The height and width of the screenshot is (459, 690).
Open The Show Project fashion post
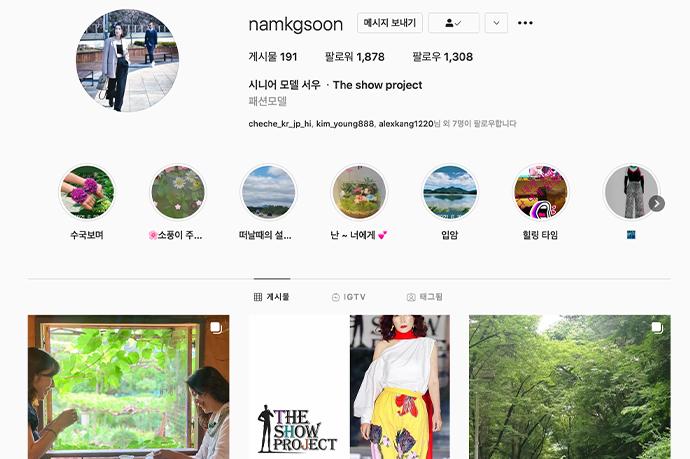coord(349,387)
